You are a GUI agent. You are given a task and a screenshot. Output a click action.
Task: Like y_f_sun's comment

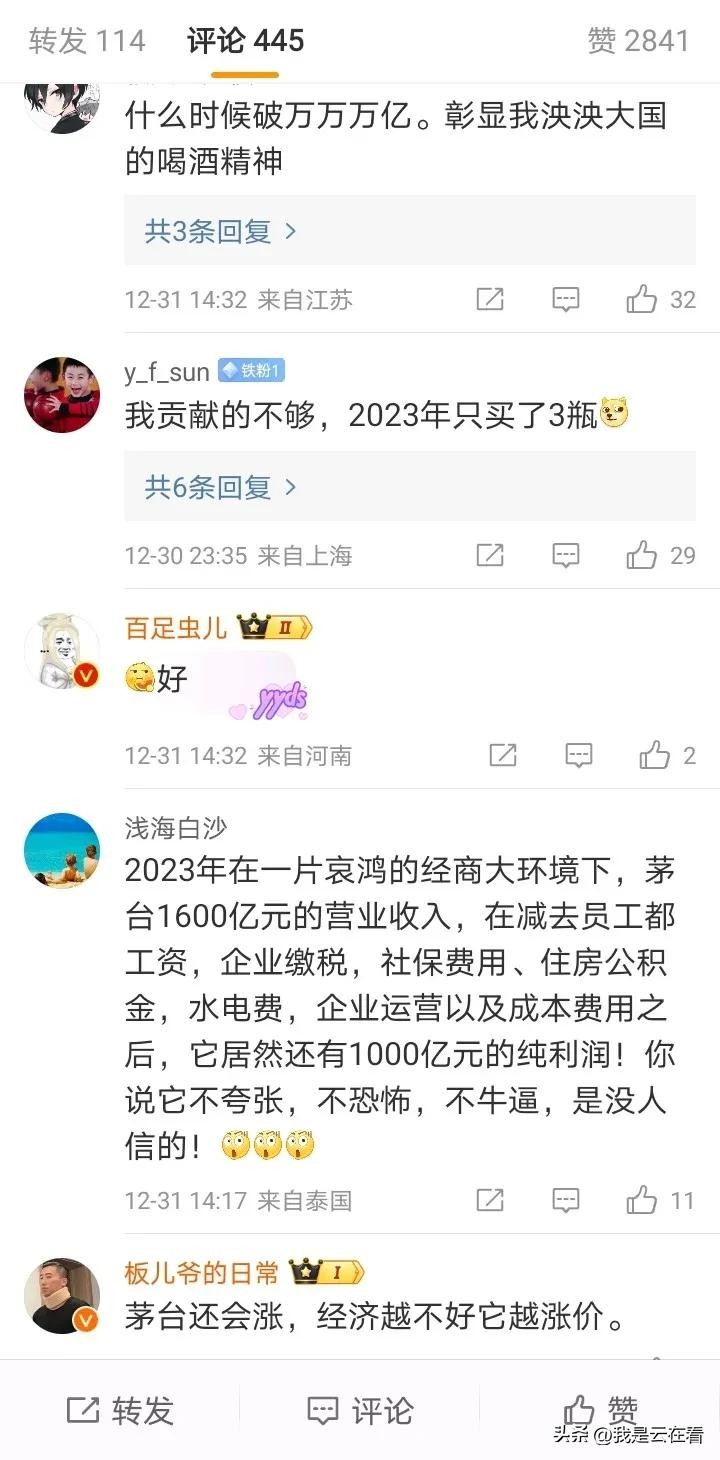pos(642,555)
